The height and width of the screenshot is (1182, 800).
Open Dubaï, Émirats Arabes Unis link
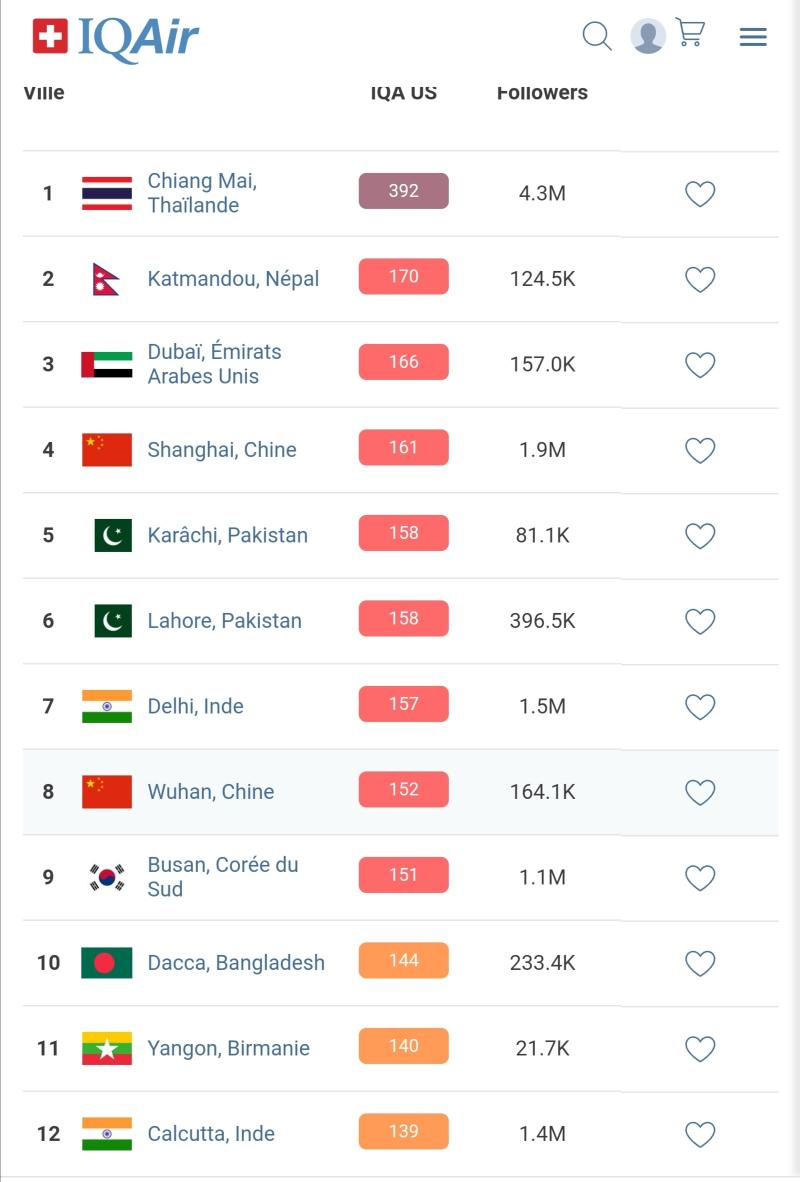click(214, 364)
